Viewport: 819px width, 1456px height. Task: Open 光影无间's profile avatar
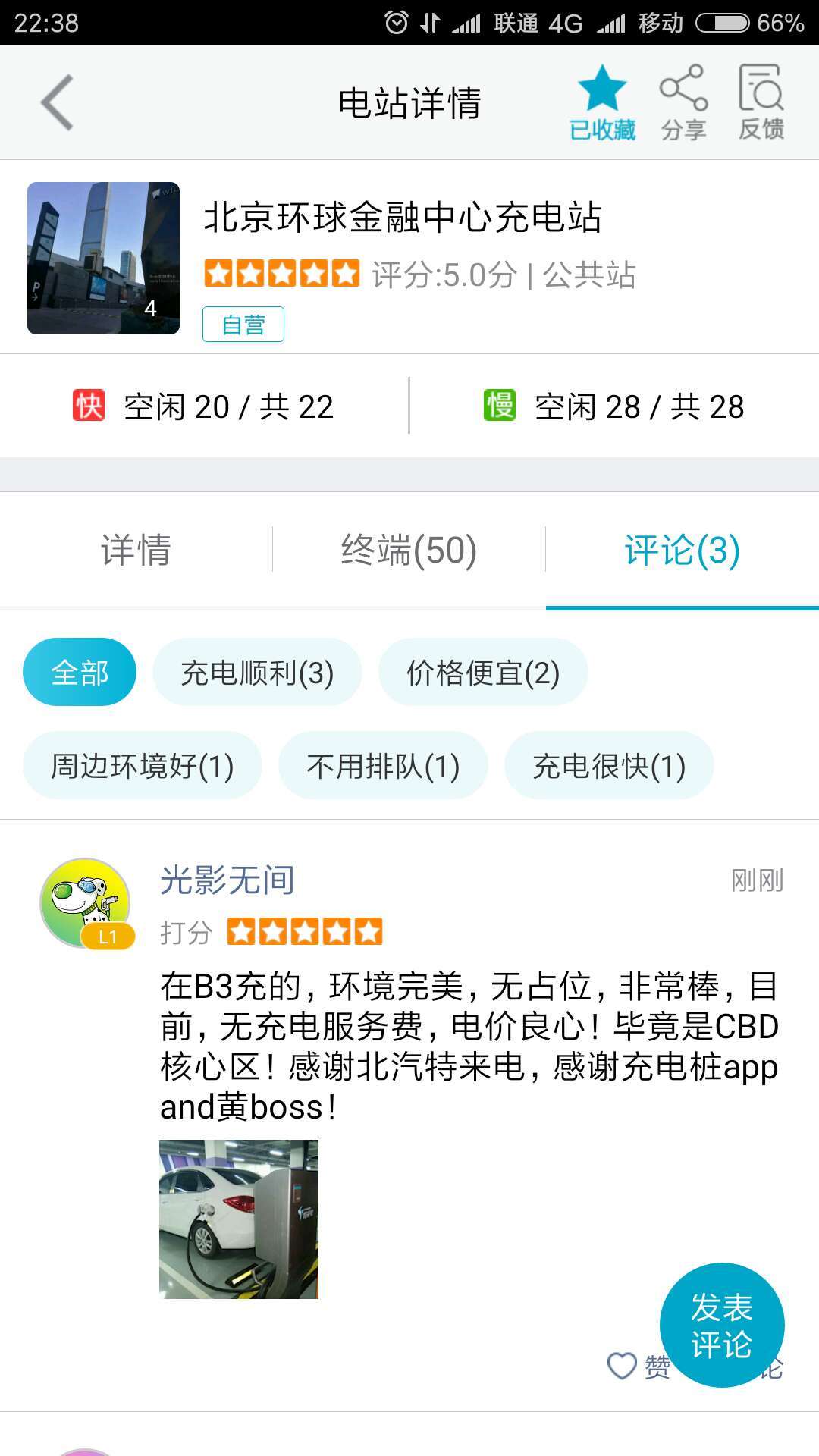(x=86, y=902)
